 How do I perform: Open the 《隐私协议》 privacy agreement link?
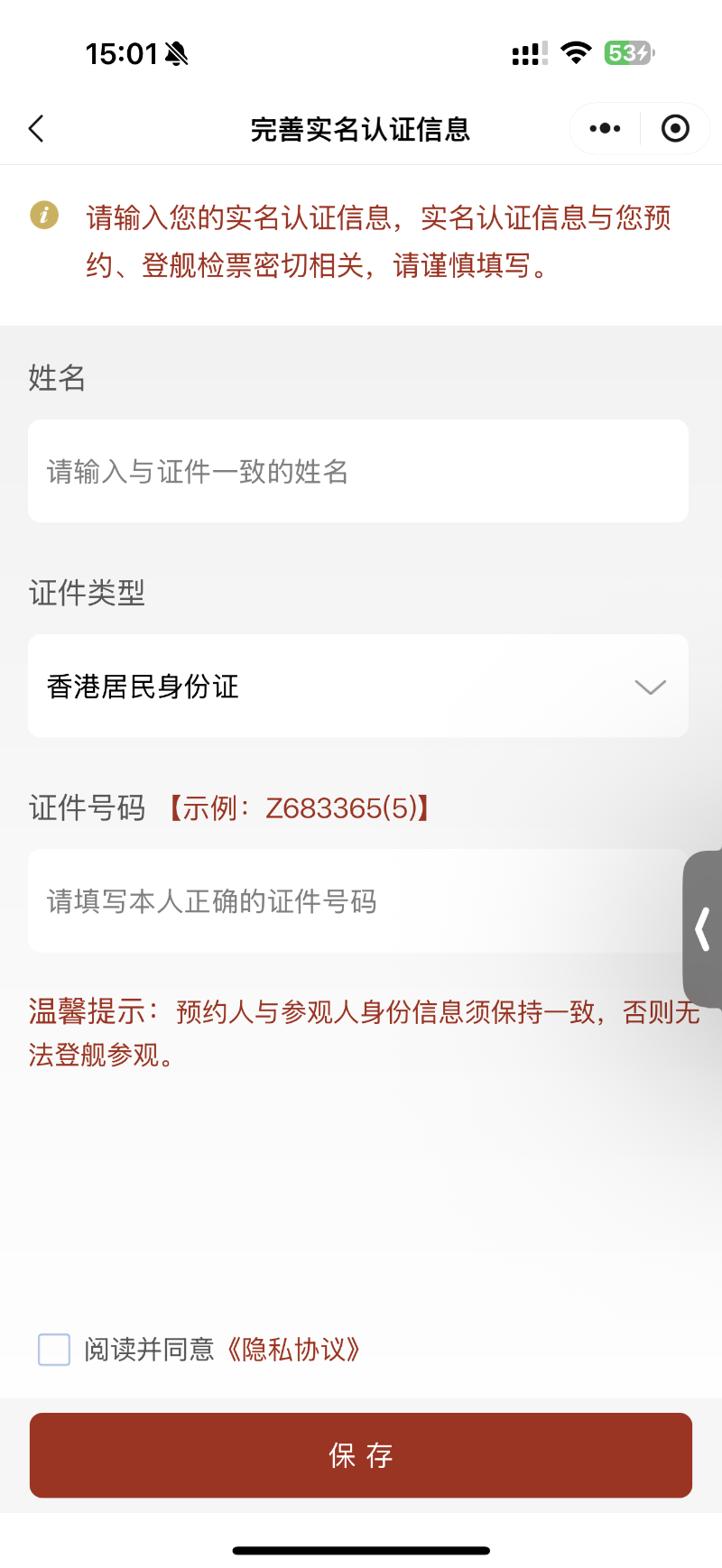294,1350
